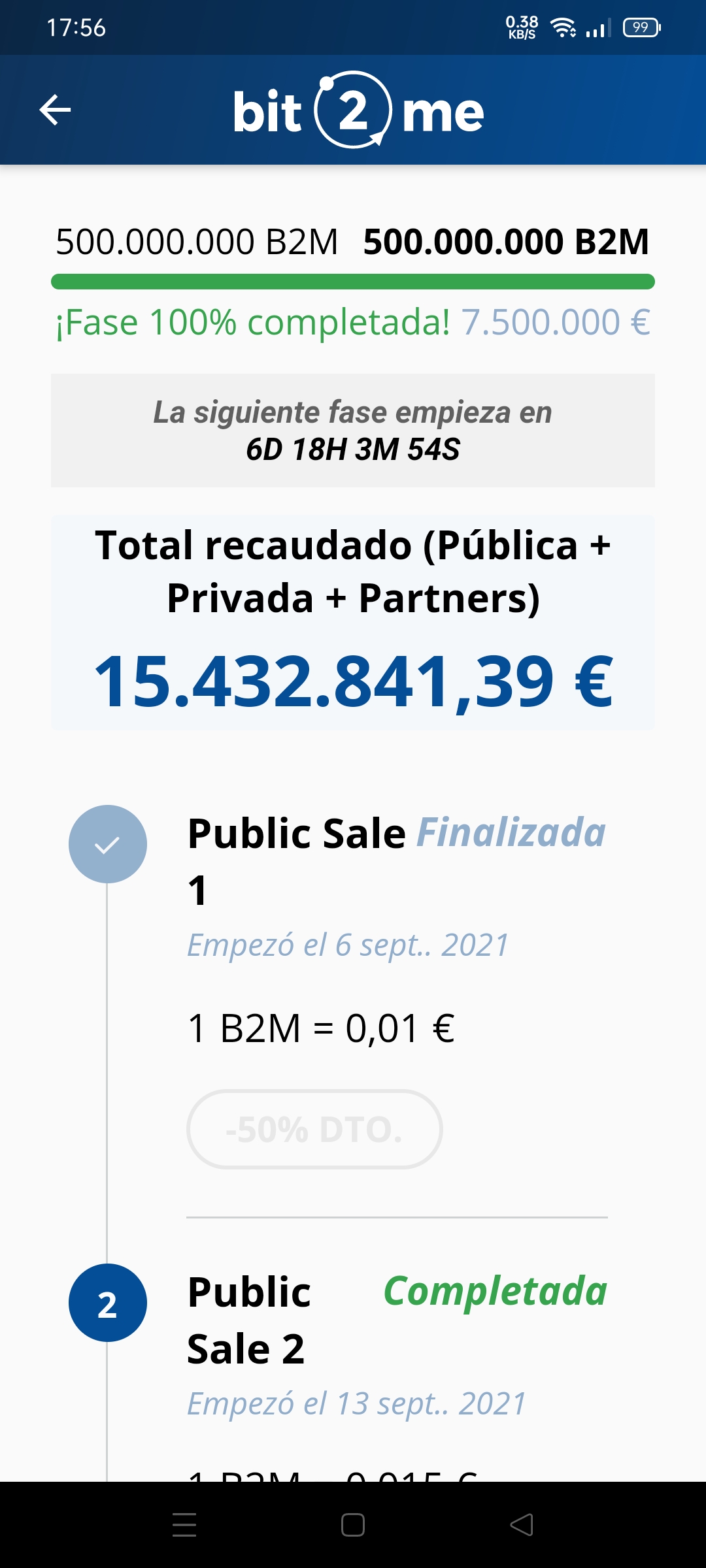The image size is (706, 1568).
Task: Open recent apps from the navigation bar
Action: 184,1525
